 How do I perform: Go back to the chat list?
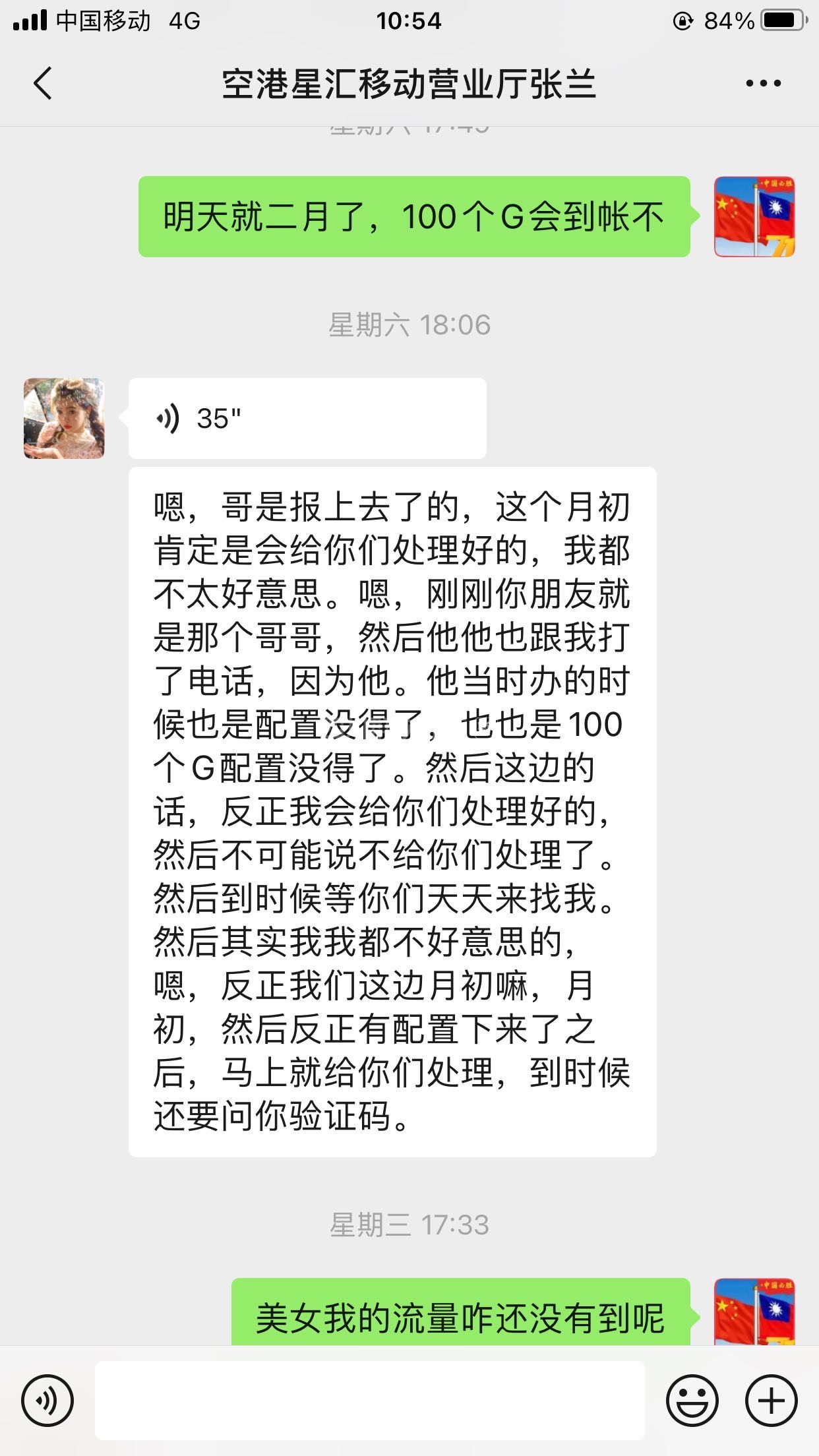pos(42,84)
